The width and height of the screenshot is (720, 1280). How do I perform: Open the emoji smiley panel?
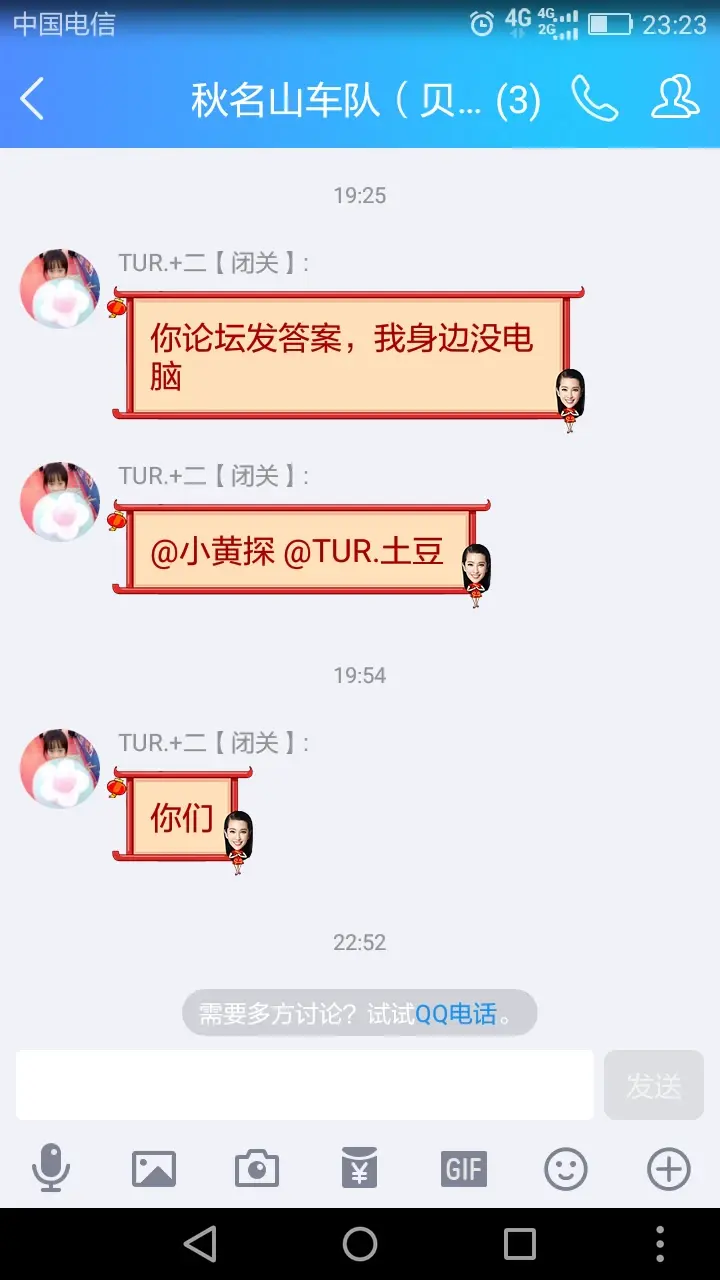click(x=566, y=1168)
